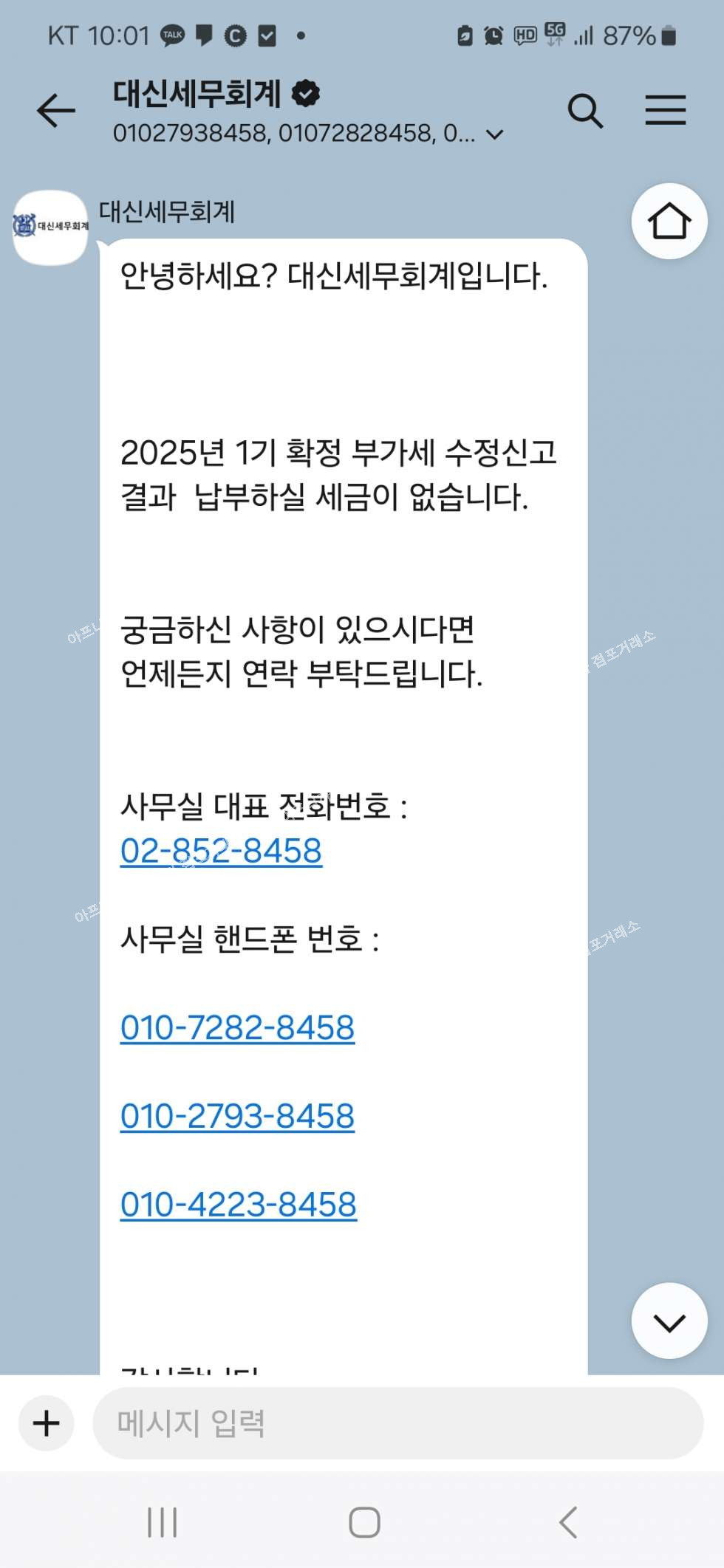This screenshot has width=724, height=1568.
Task: Tap the system back button
Action: click(x=567, y=1522)
